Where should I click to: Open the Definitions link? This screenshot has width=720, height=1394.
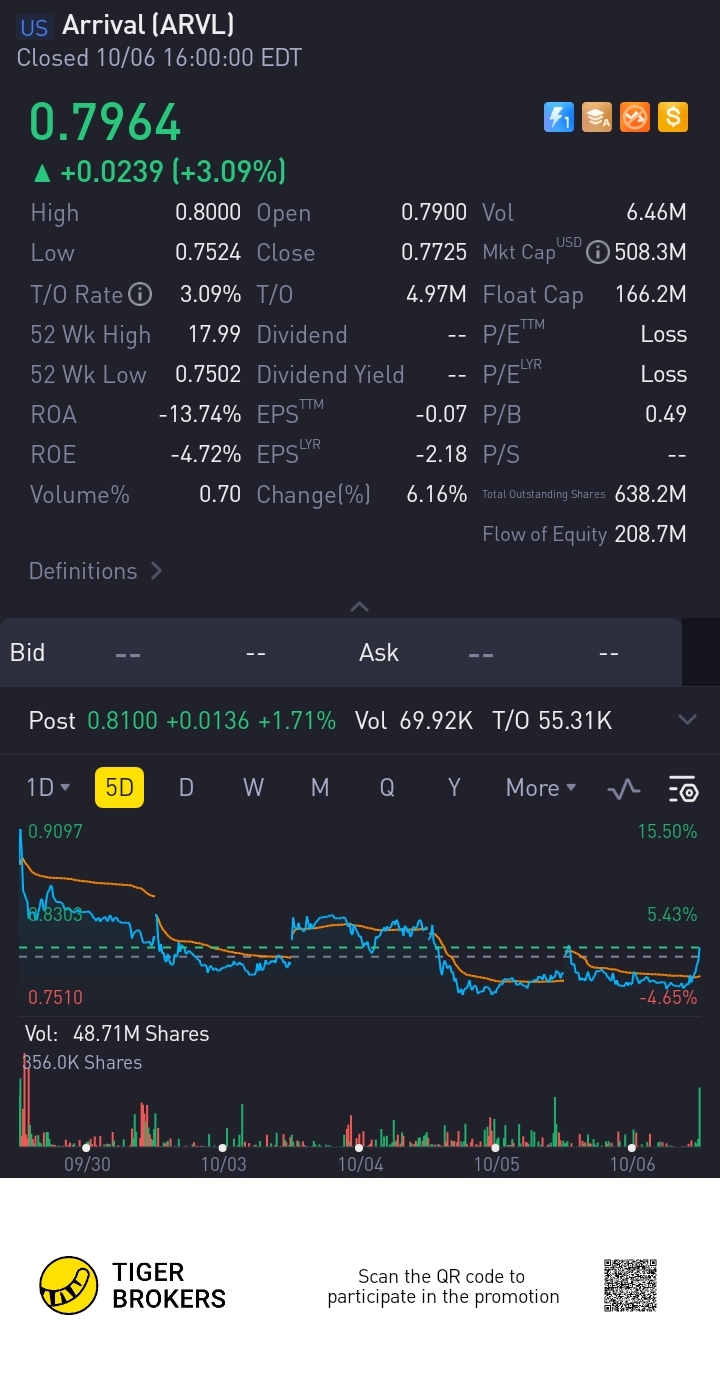click(95, 571)
